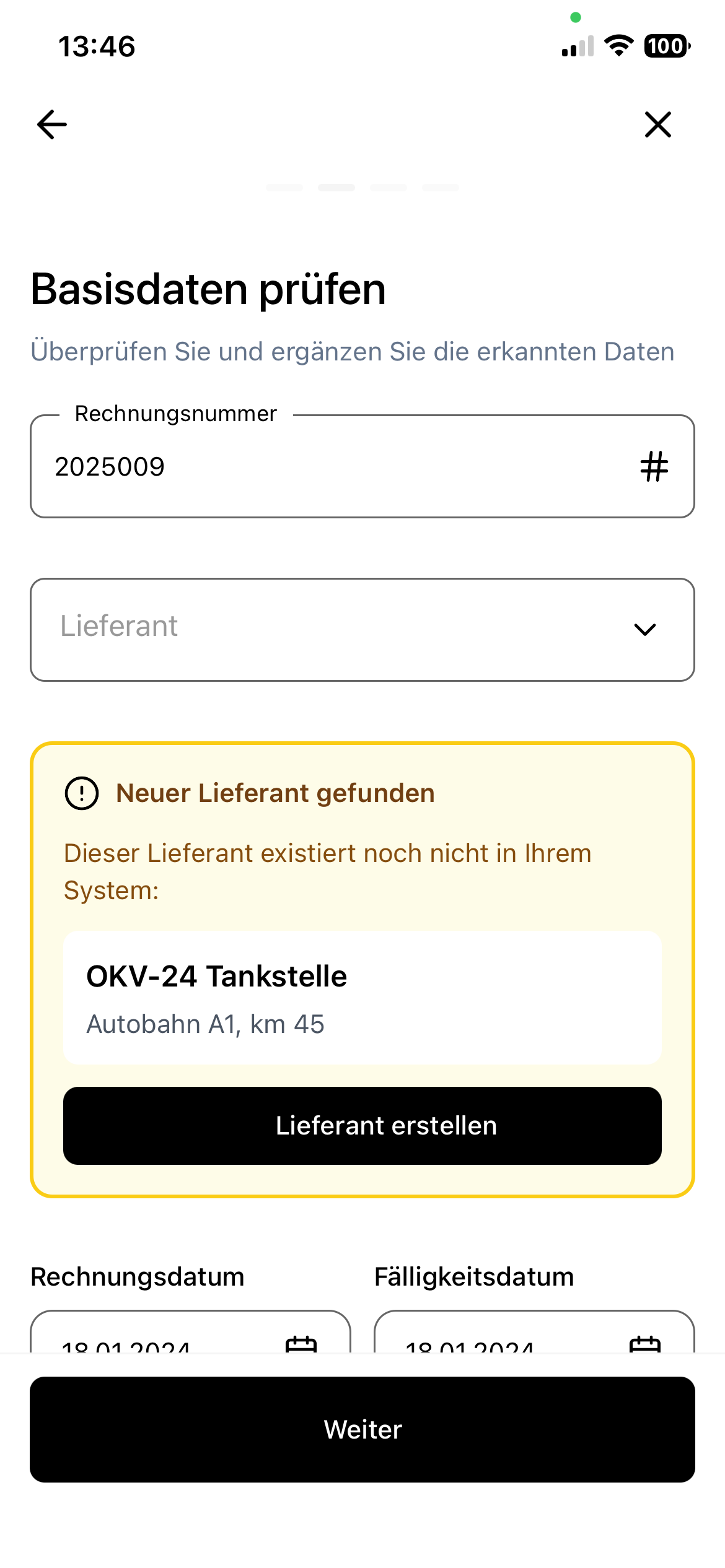Viewport: 725px width, 1568px height.
Task: Tap the clock showing 13:46
Action: click(96, 46)
